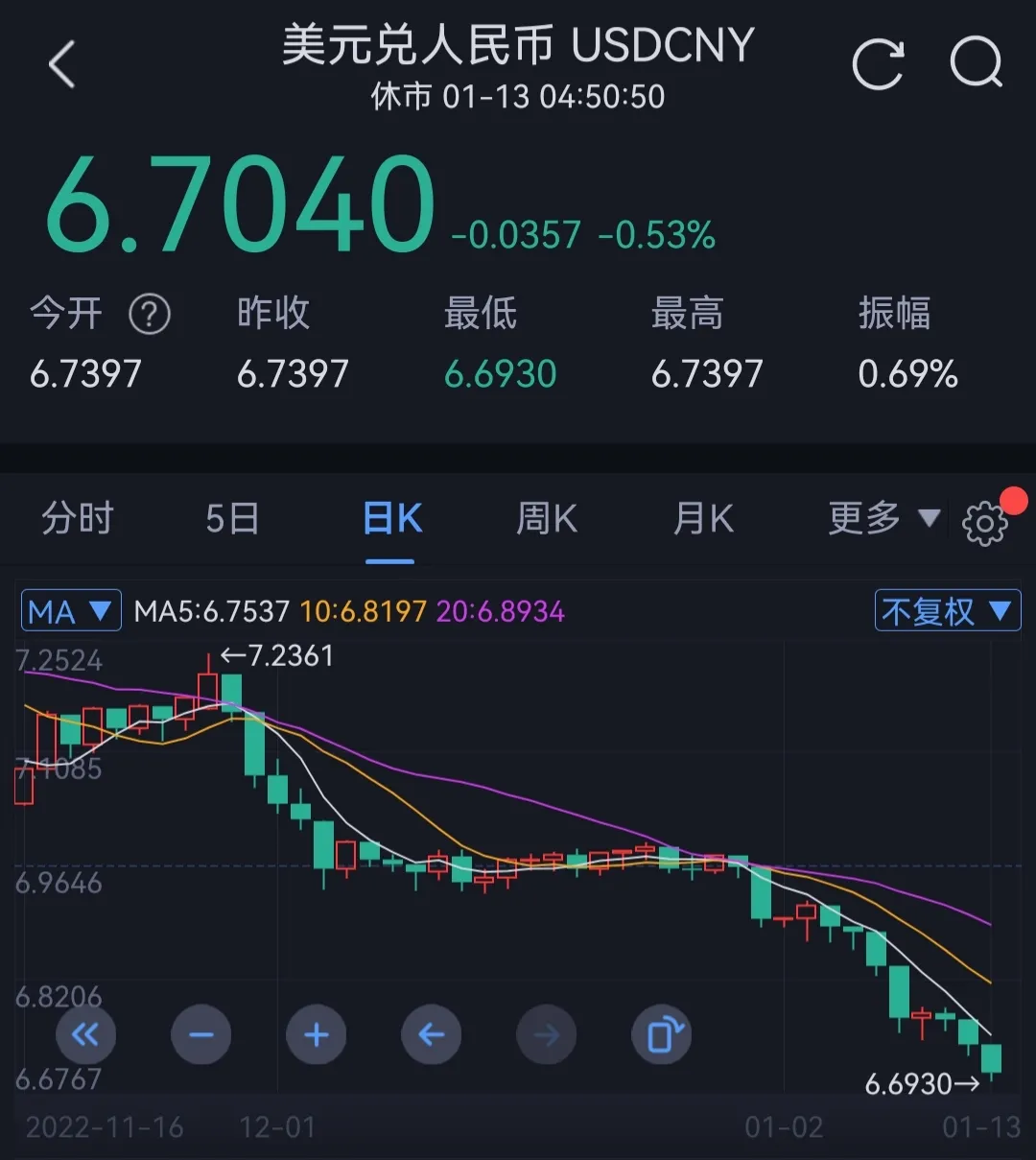Switch to the 5日 chart tab
This screenshot has width=1036, height=1160.
pyautogui.click(x=232, y=519)
